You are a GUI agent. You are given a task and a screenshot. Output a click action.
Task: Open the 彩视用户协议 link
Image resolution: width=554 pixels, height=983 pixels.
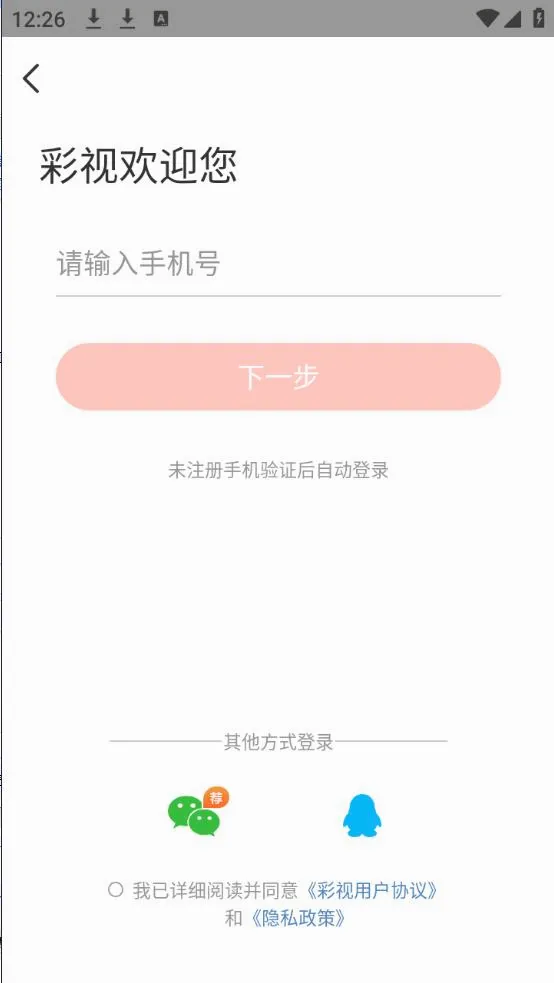coord(372,890)
